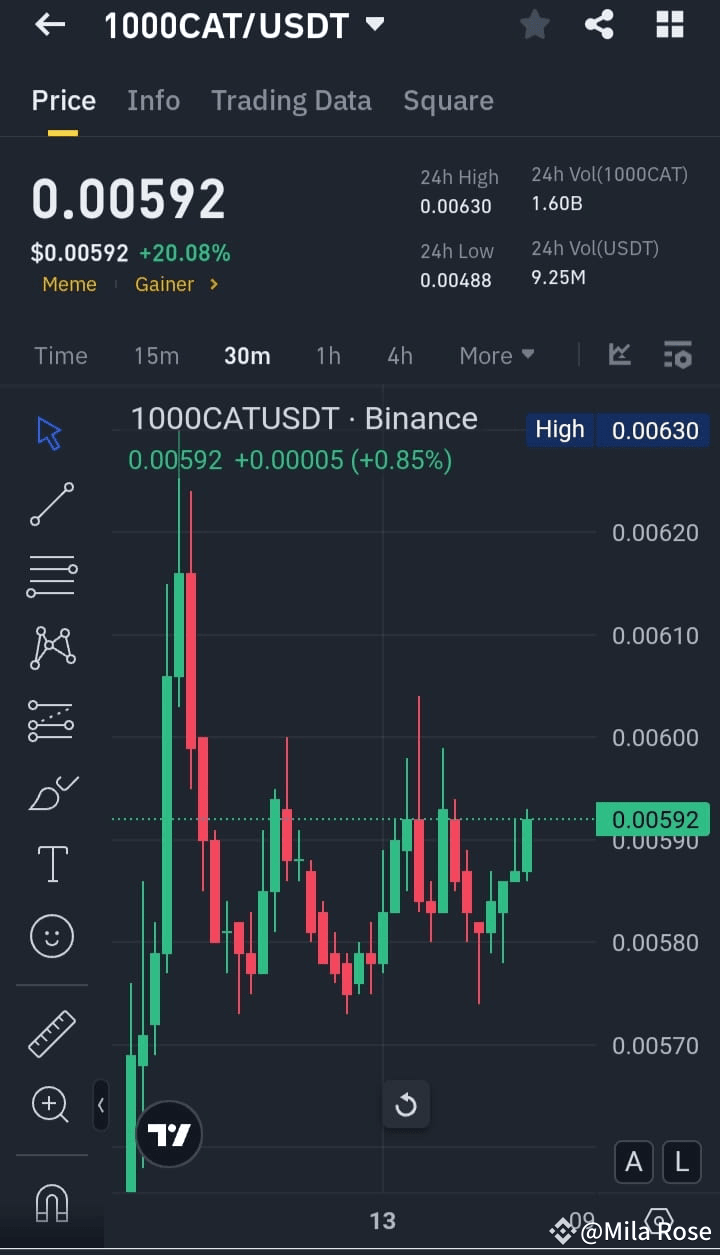Star 1000CAT/USDT as favorite
The image size is (720, 1255).
pos(534,25)
